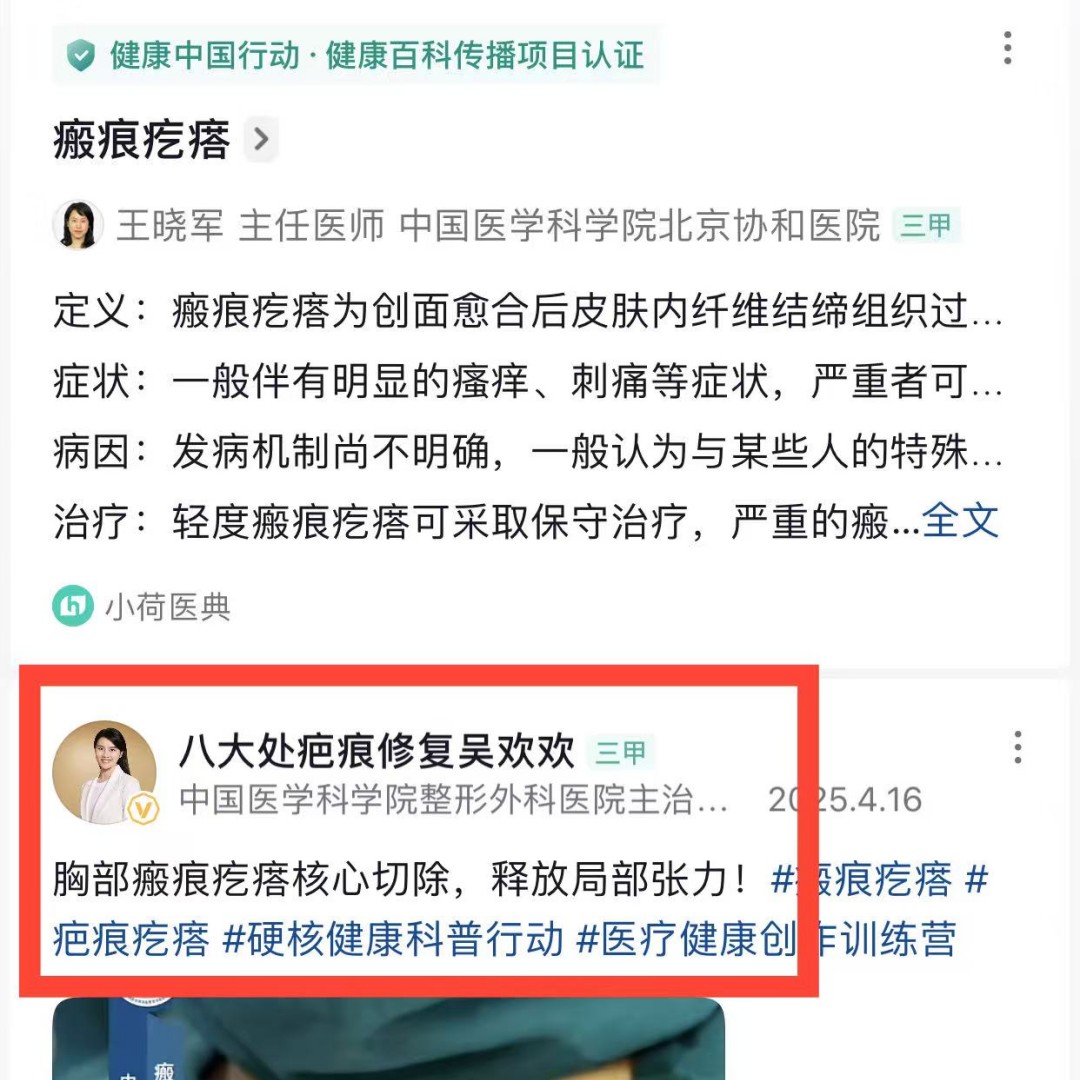Open 吴欢欢's profile avatar
This screenshot has height=1080, width=1080.
point(104,772)
